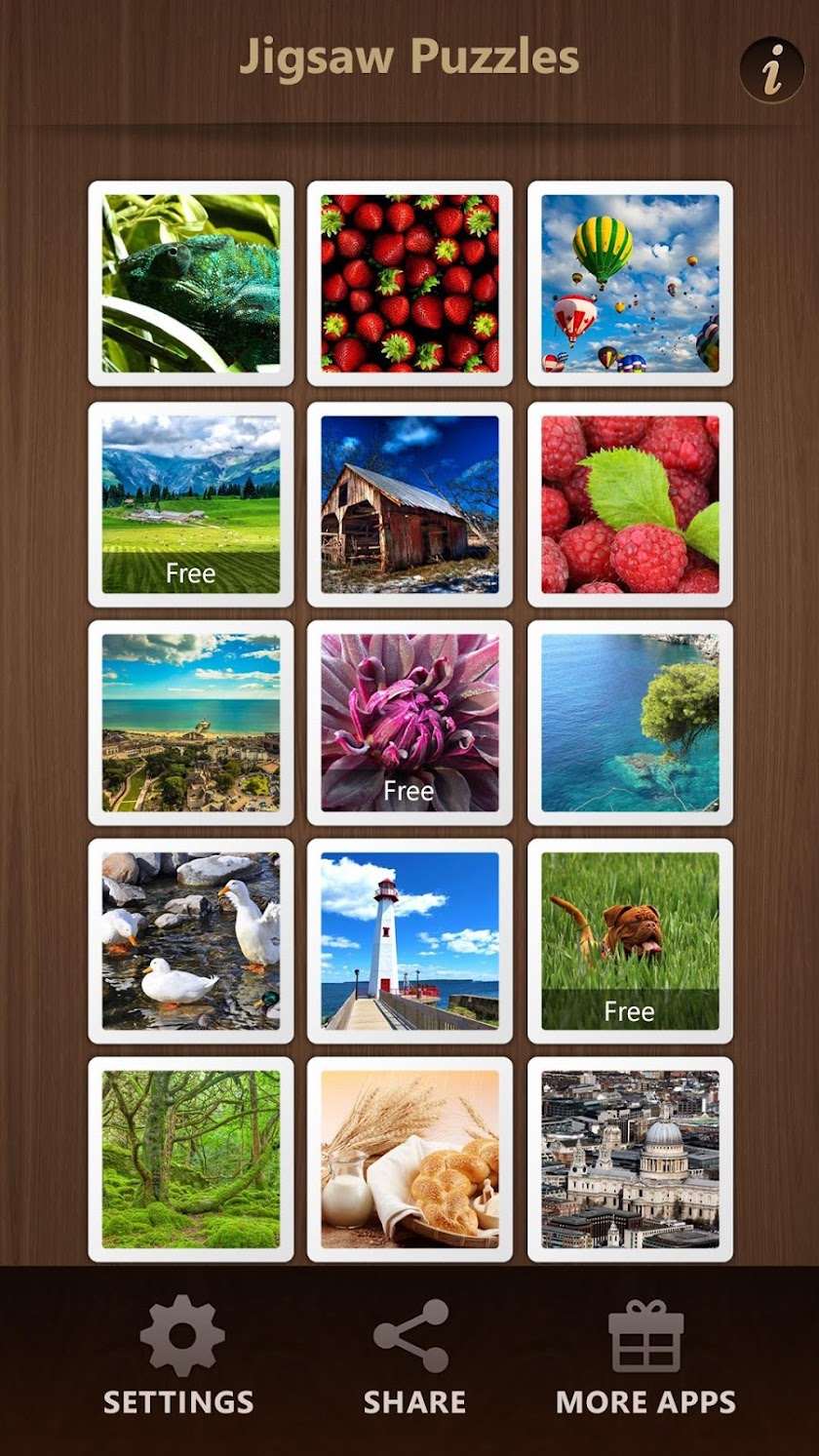Open the strawberries puzzle

pos(409,283)
